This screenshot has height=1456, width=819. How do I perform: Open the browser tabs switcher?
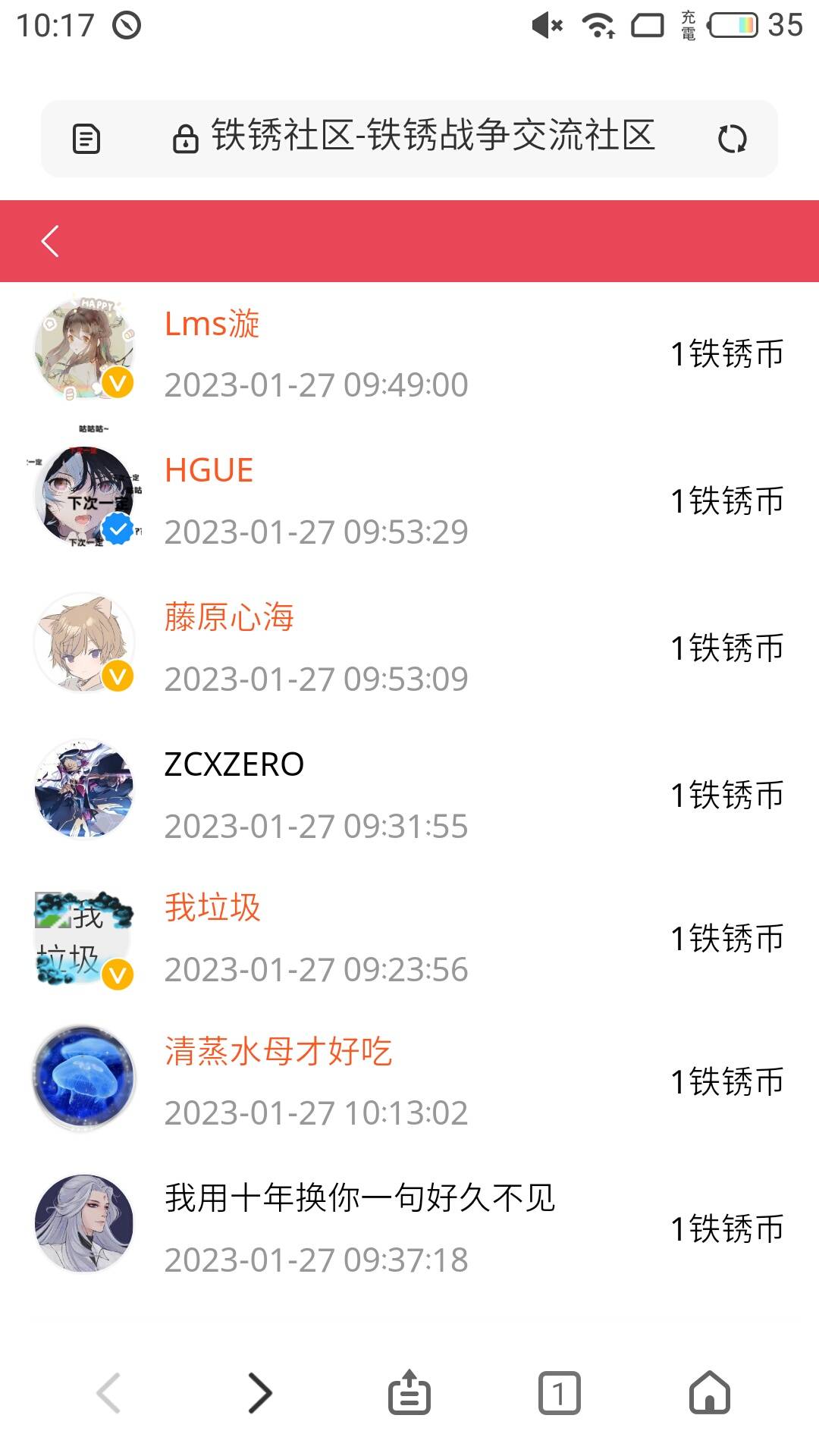click(559, 1392)
